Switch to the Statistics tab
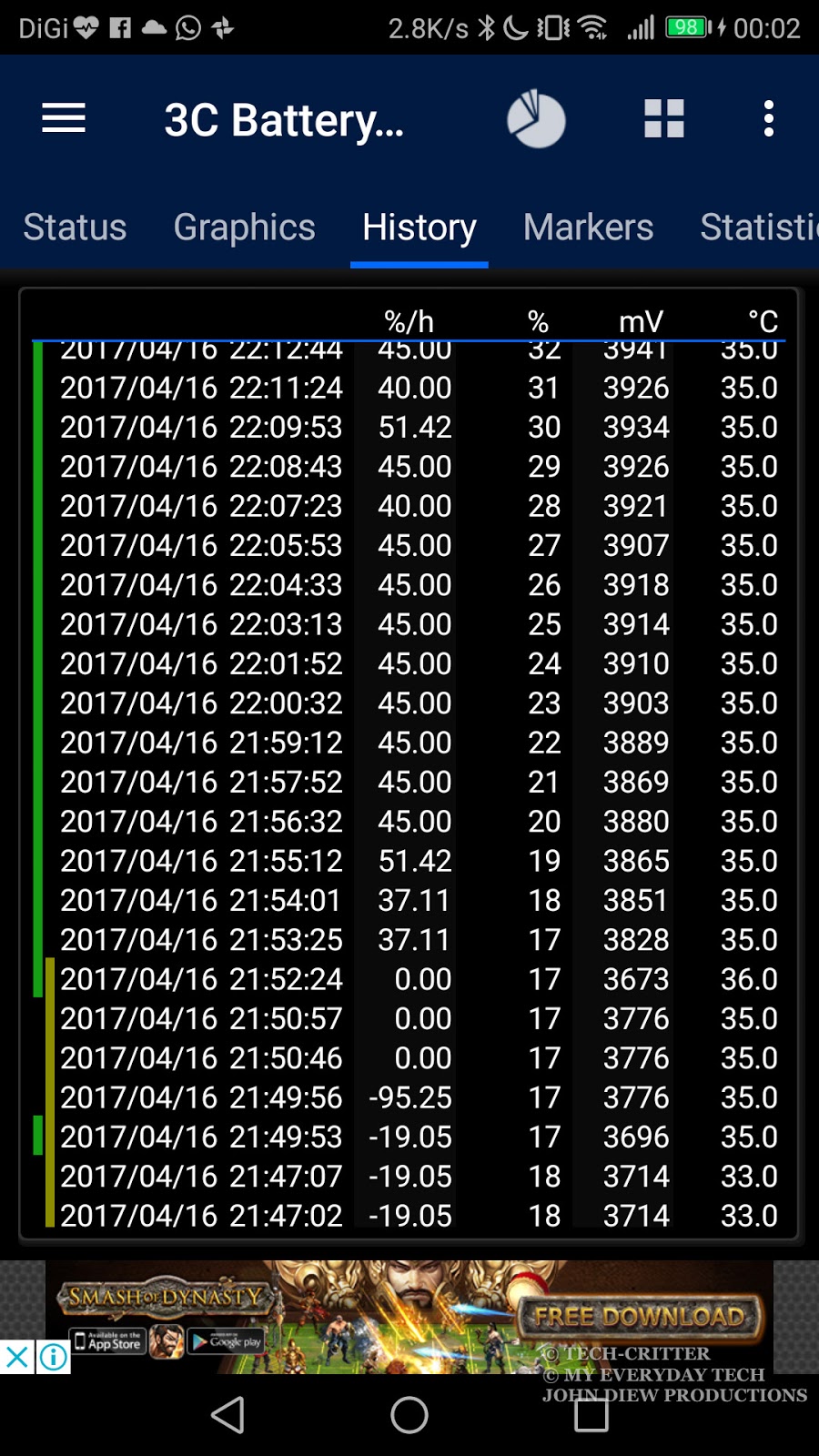Image resolution: width=819 pixels, height=1456 pixels. (759, 227)
